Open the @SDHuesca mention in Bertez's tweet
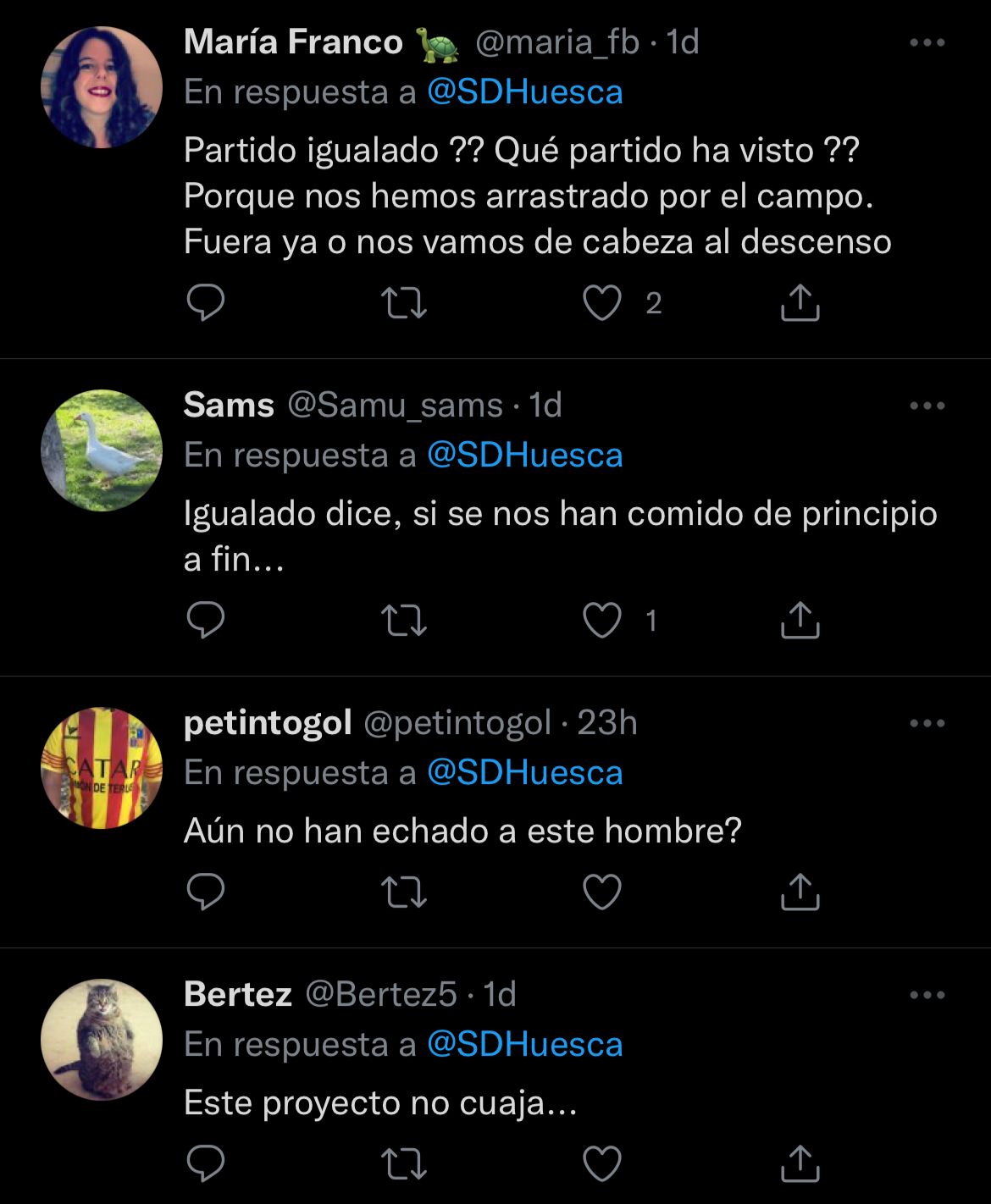 [524, 1045]
